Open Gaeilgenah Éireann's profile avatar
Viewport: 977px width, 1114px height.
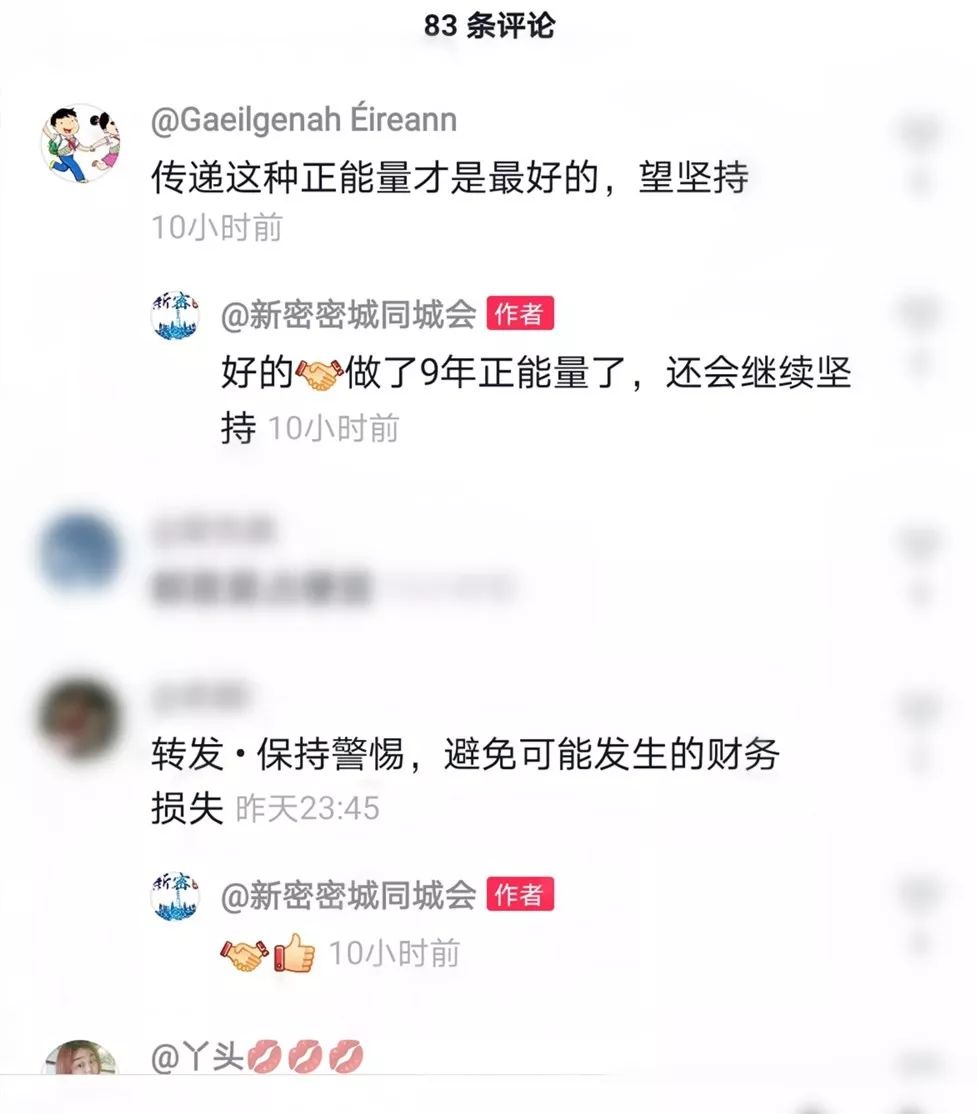tap(80, 144)
